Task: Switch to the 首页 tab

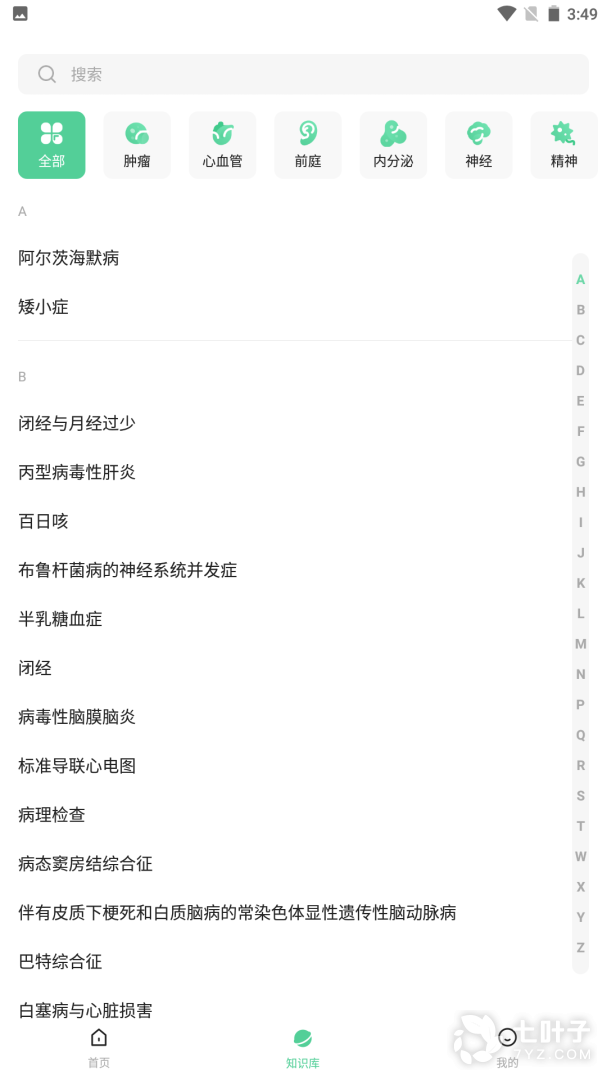Action: [98, 1047]
